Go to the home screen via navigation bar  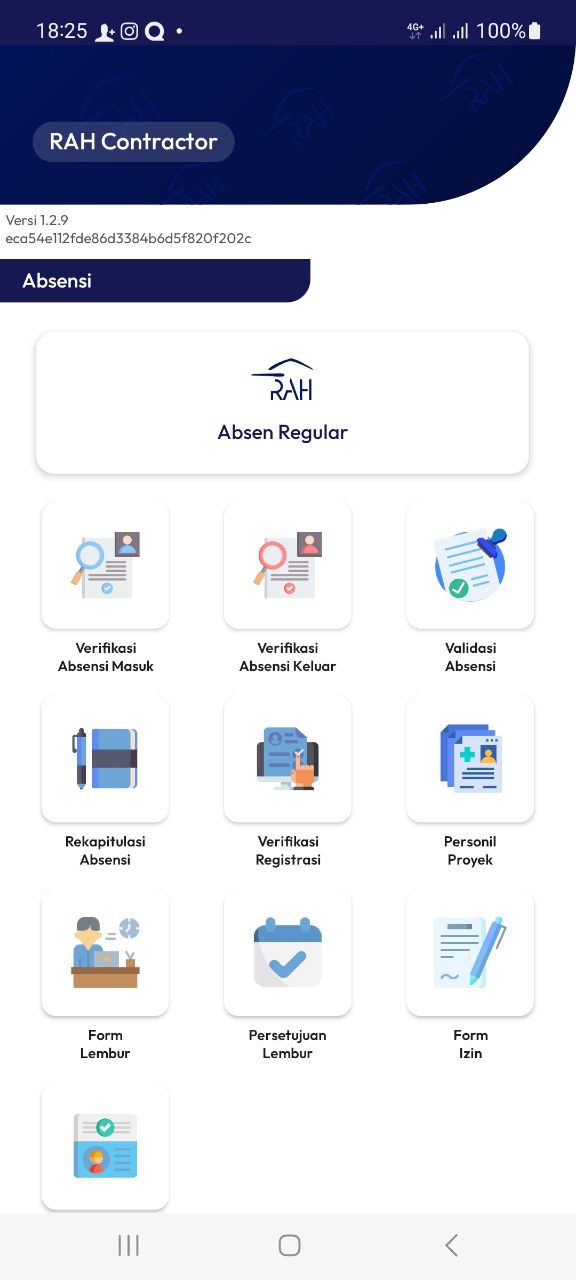(x=289, y=1245)
